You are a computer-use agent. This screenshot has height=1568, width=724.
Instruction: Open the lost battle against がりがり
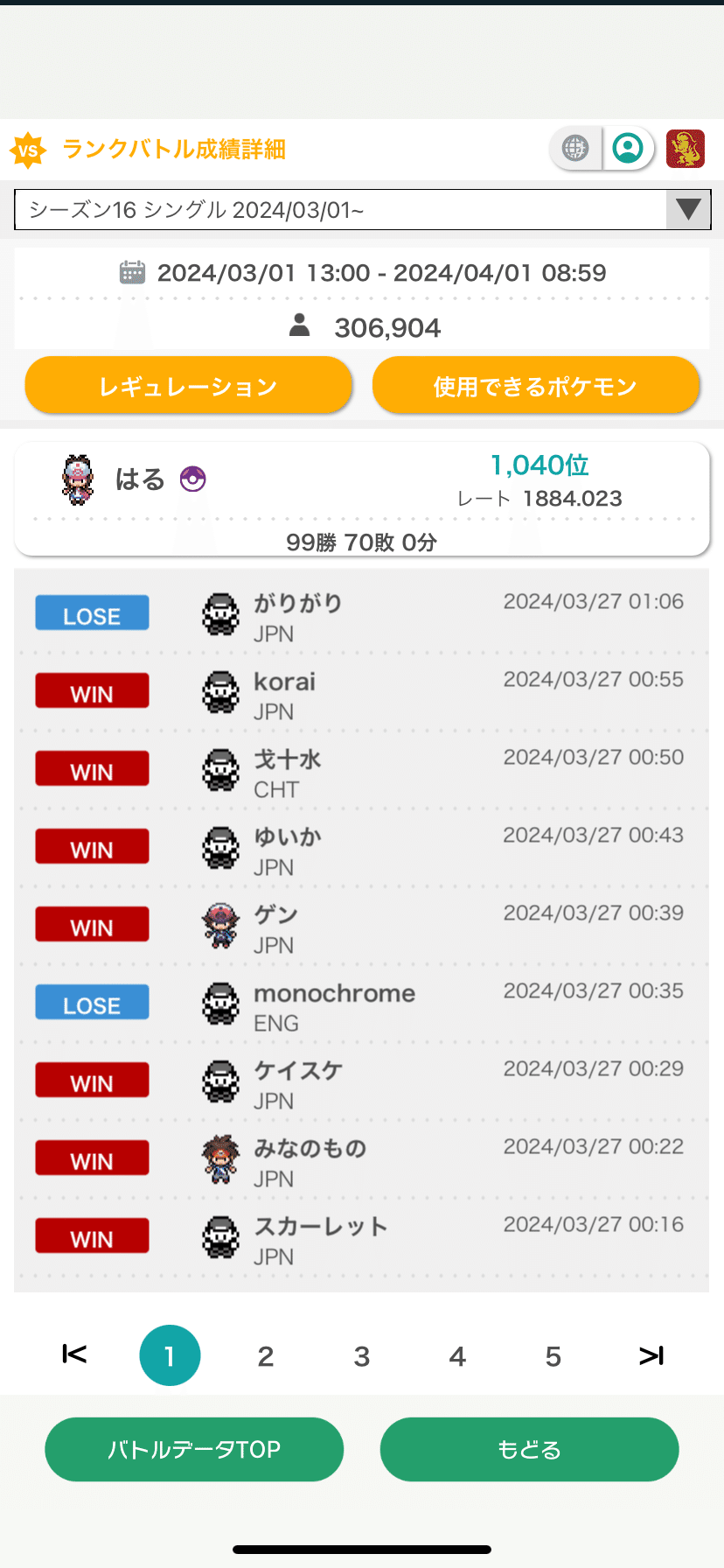coord(362,617)
